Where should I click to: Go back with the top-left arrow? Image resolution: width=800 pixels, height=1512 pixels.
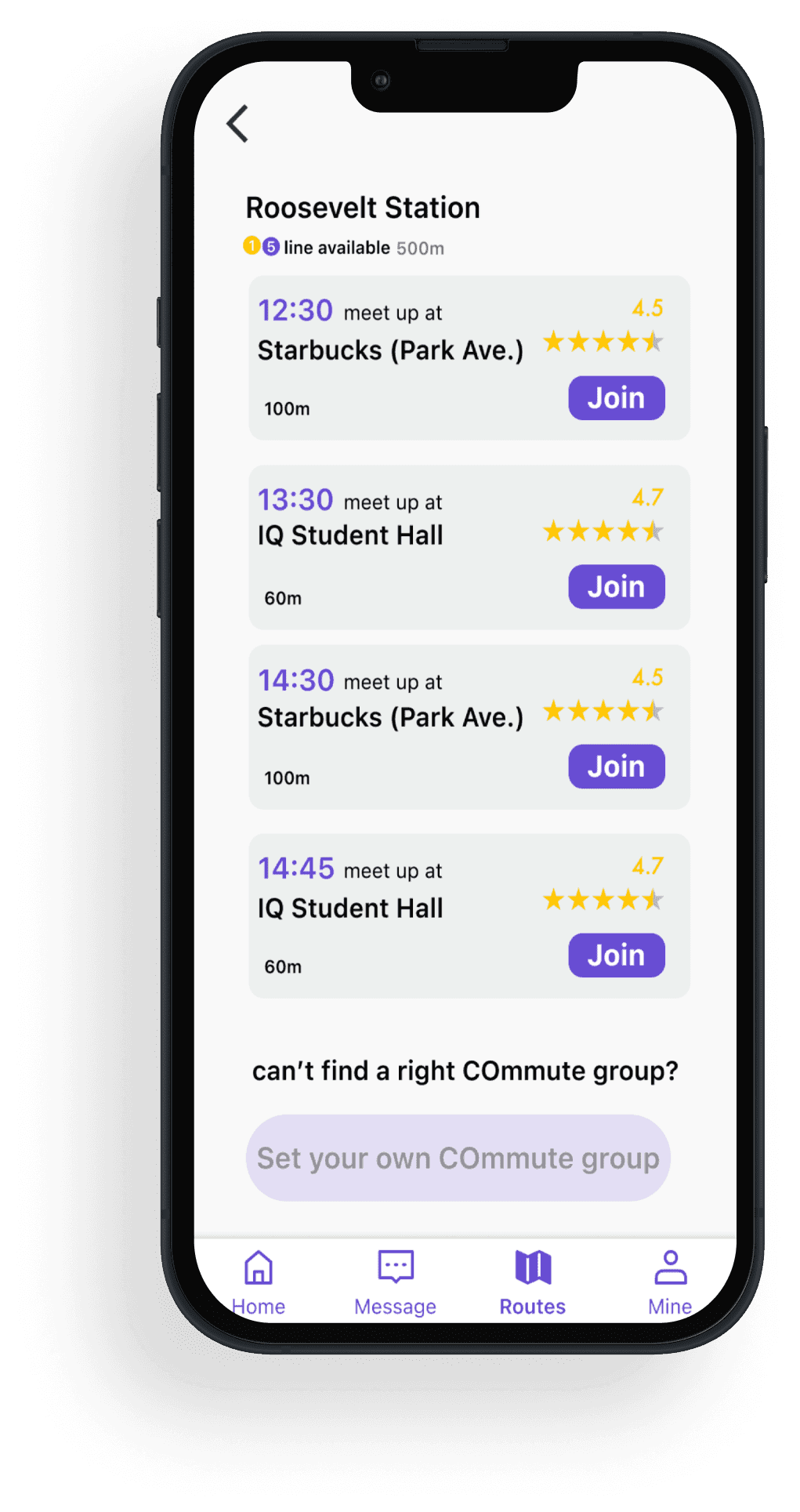tap(237, 124)
